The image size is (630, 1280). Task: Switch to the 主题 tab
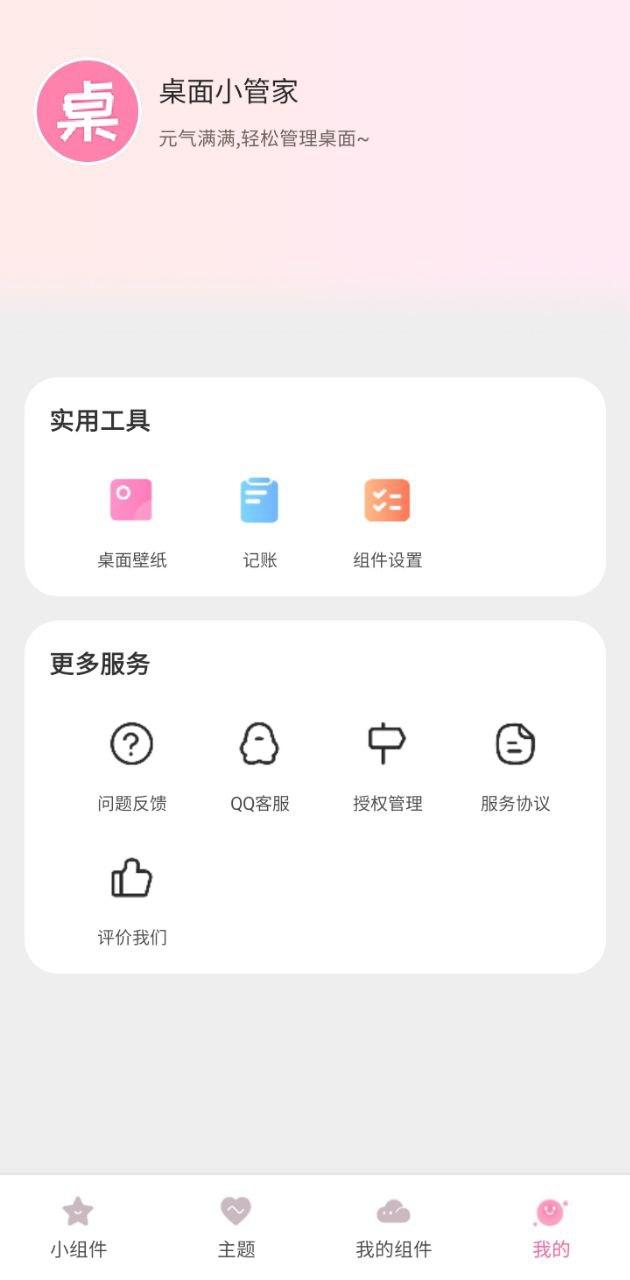(x=236, y=1226)
